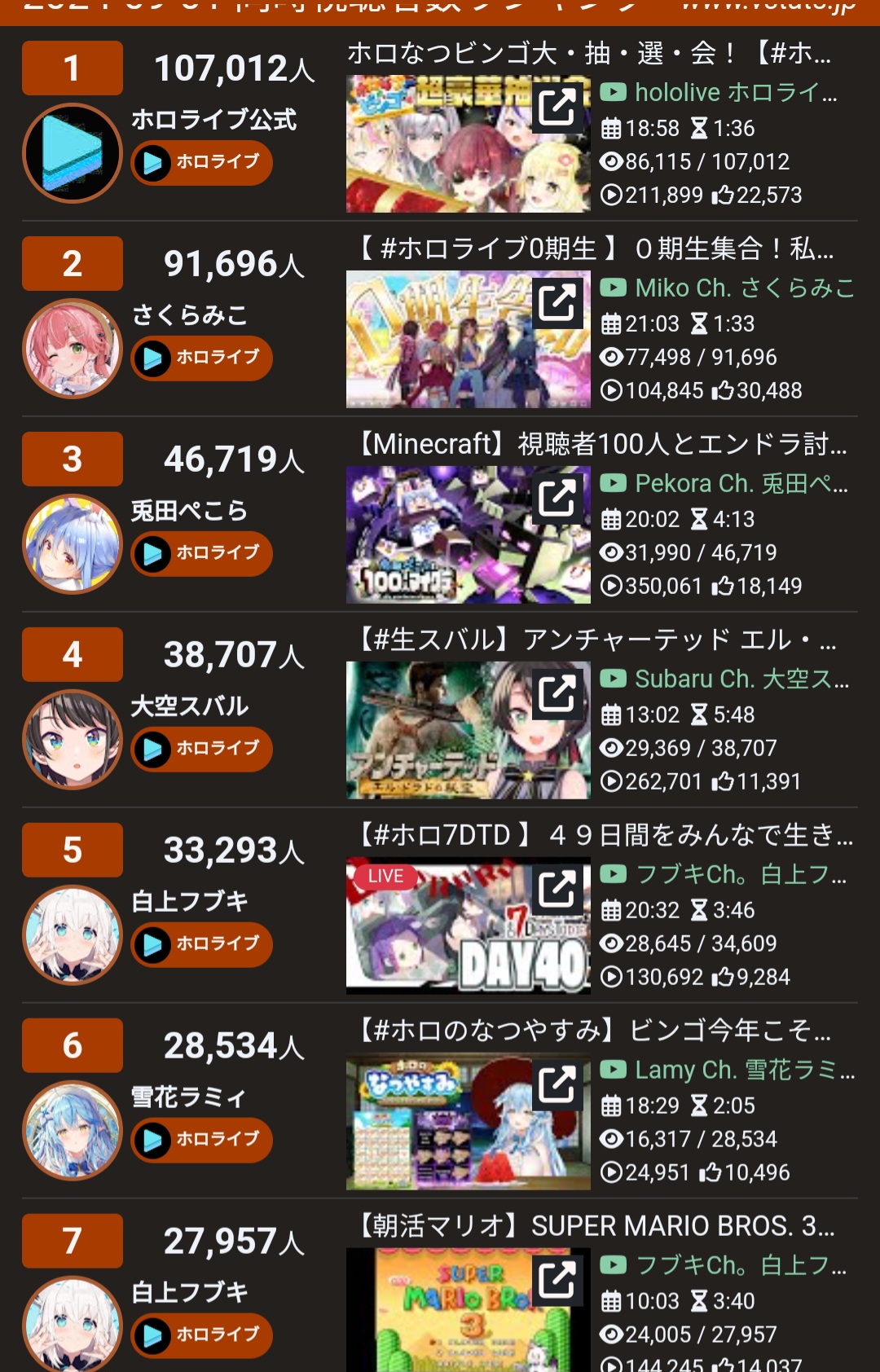Open external link icon on hololive bingo stream

point(557,107)
